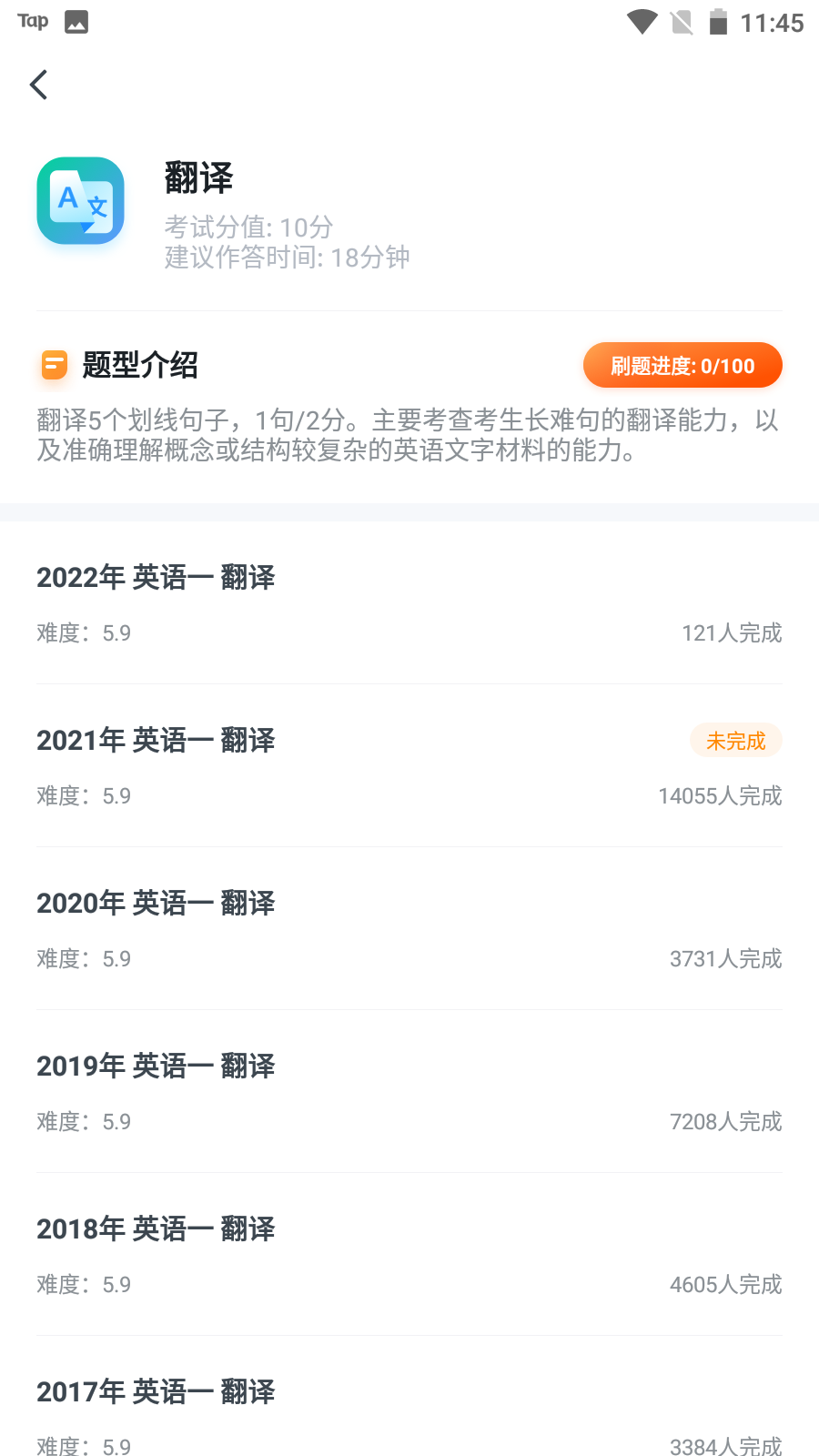
Task: Select 2020年 英语一 翻译
Action: point(409,928)
